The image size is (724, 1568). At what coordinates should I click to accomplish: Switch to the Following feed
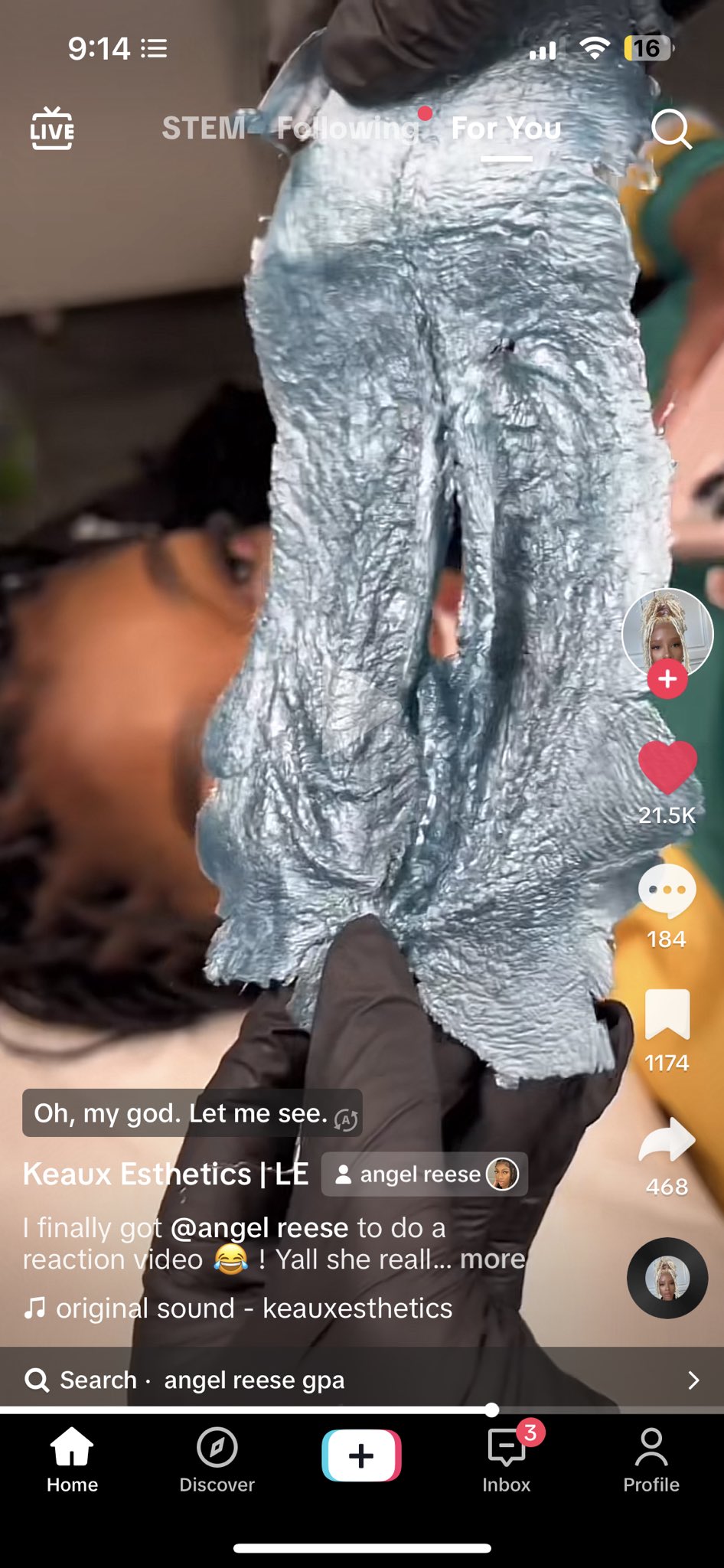pos(348,129)
